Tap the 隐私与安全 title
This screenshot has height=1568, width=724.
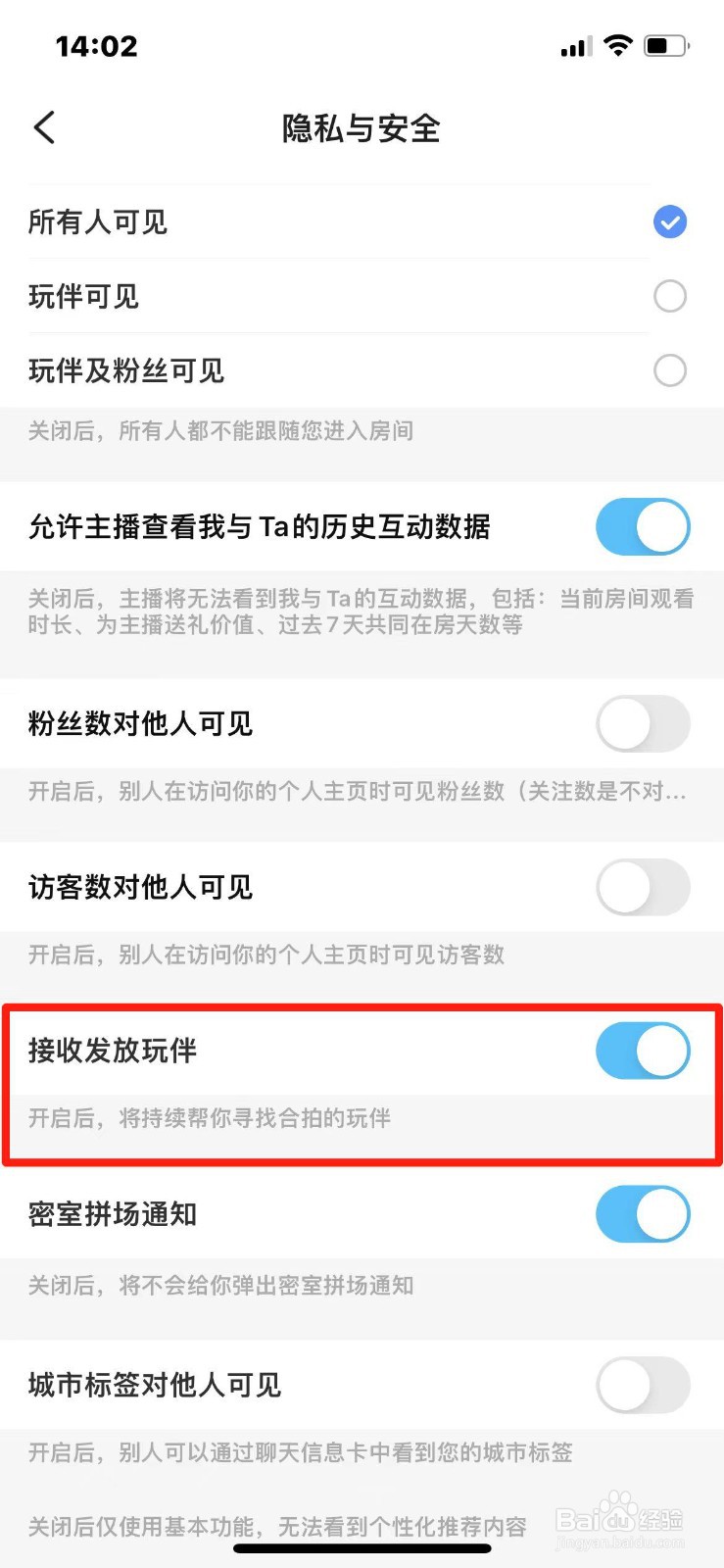pyautogui.click(x=362, y=128)
